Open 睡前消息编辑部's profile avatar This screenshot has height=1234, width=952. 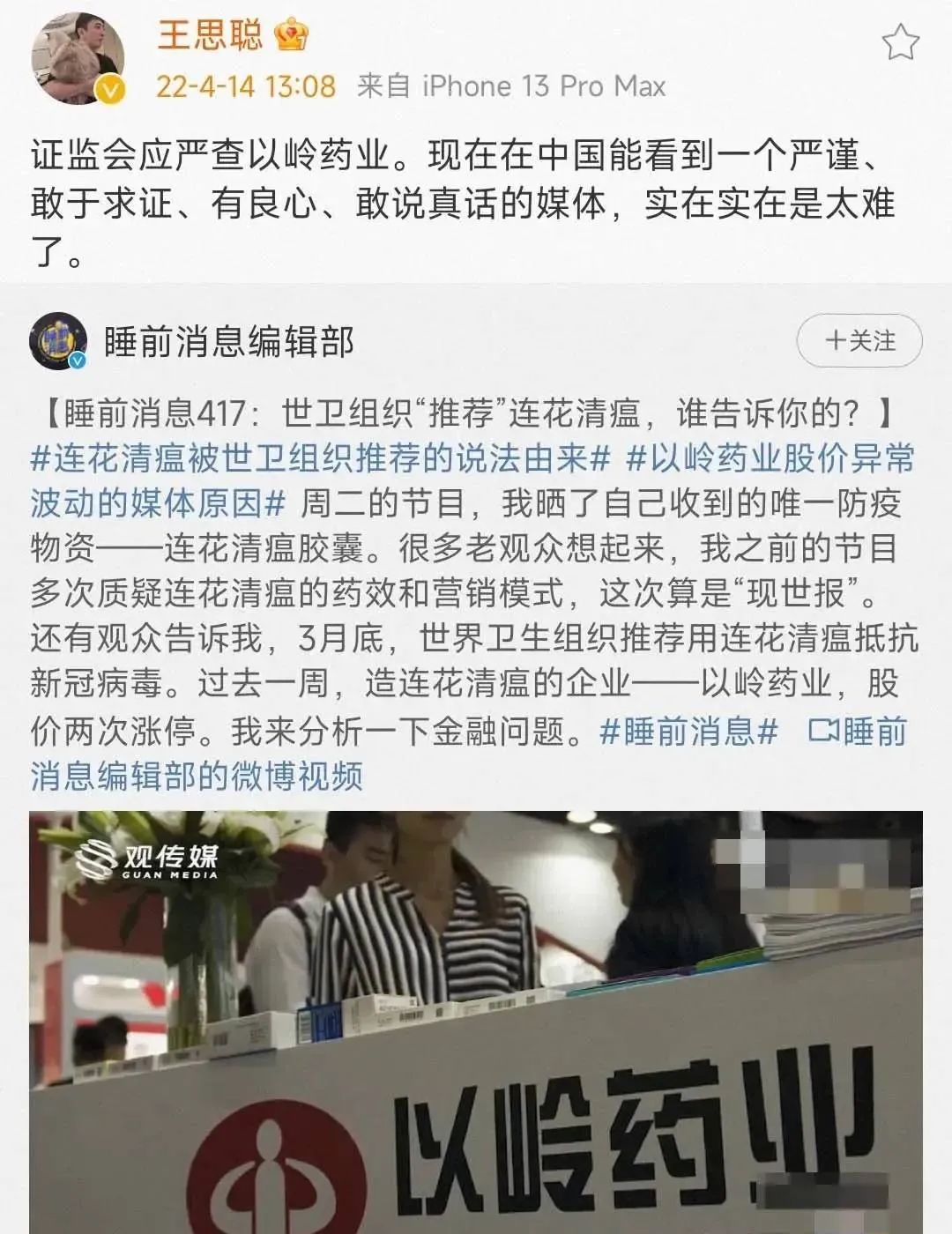[58, 341]
